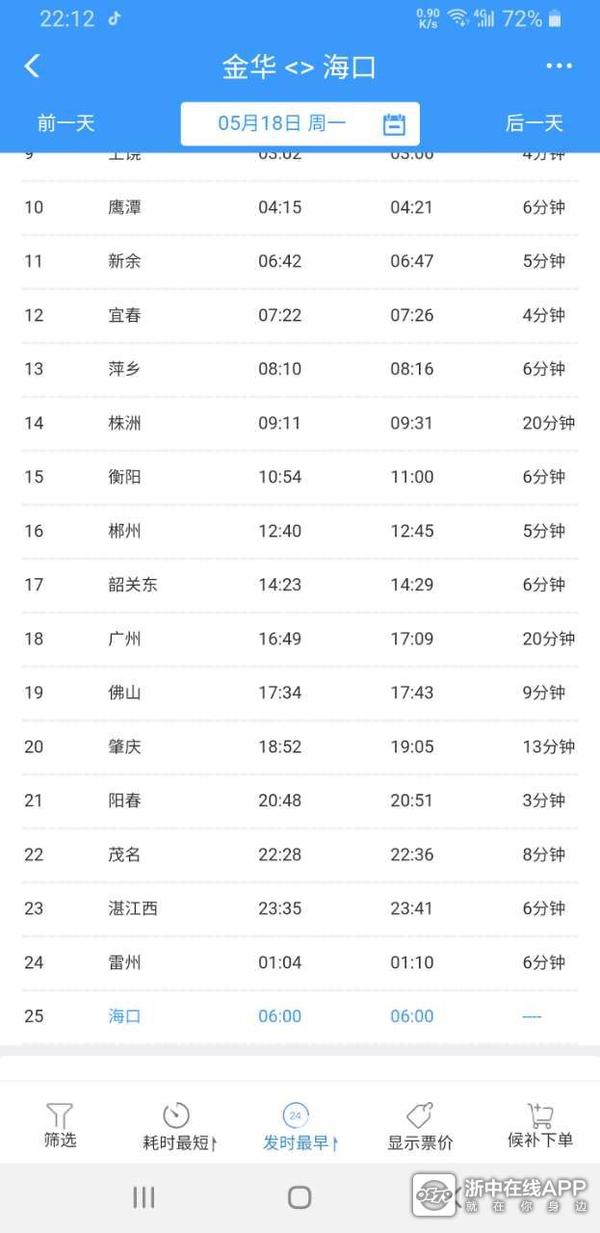Switch to the next day (后一天)
The height and width of the screenshot is (1233, 600).
pos(534,124)
